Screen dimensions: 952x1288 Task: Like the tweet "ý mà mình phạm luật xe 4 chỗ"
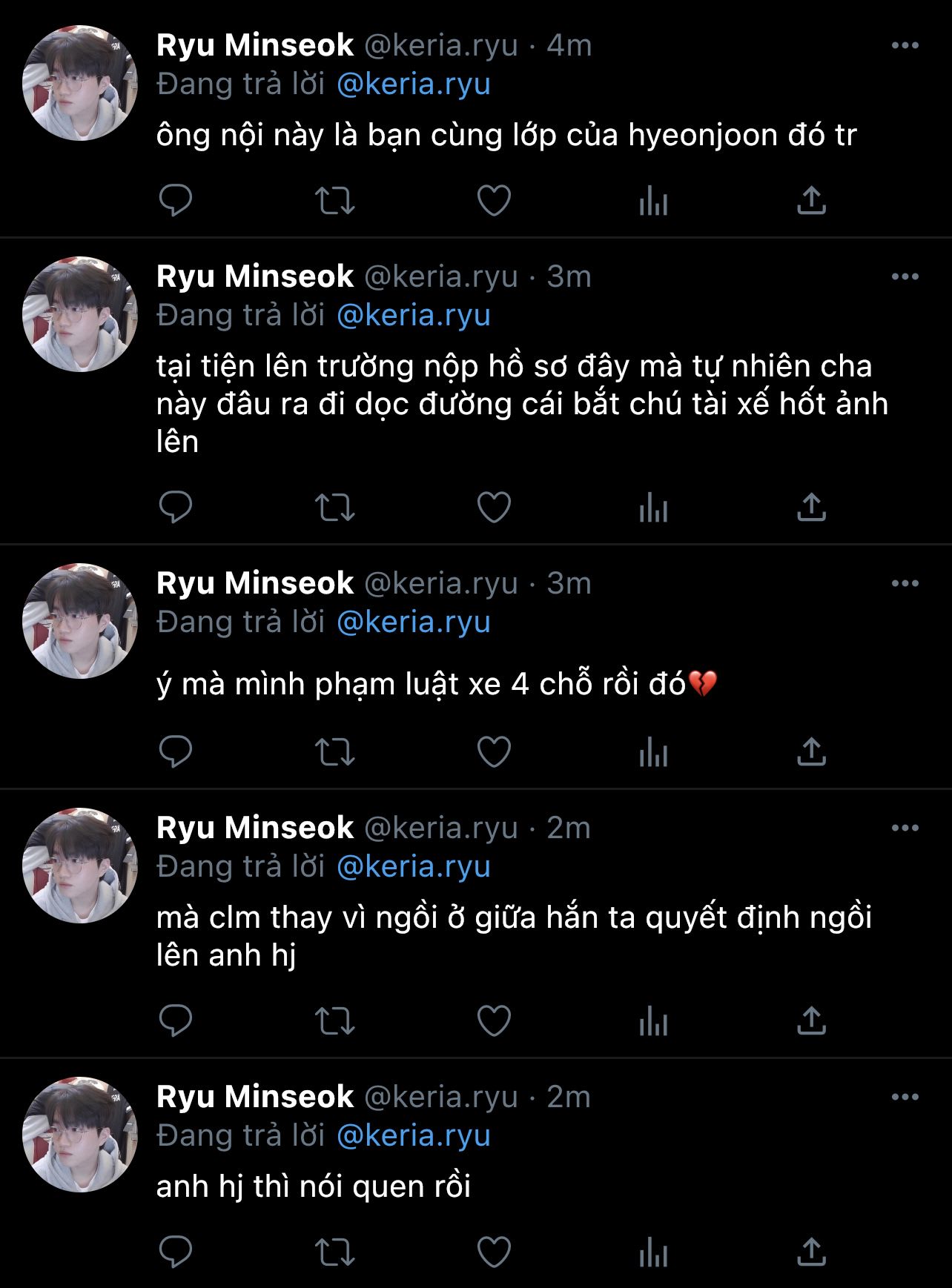click(494, 752)
